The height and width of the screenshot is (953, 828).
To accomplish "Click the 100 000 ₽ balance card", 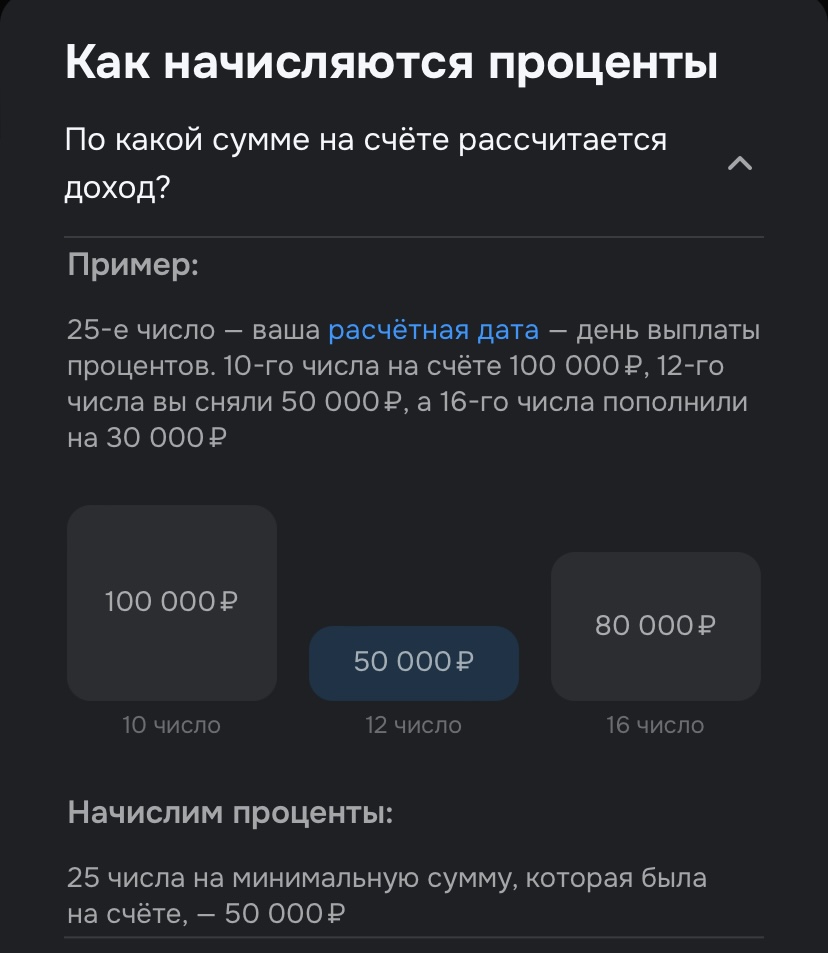I will (170, 601).
